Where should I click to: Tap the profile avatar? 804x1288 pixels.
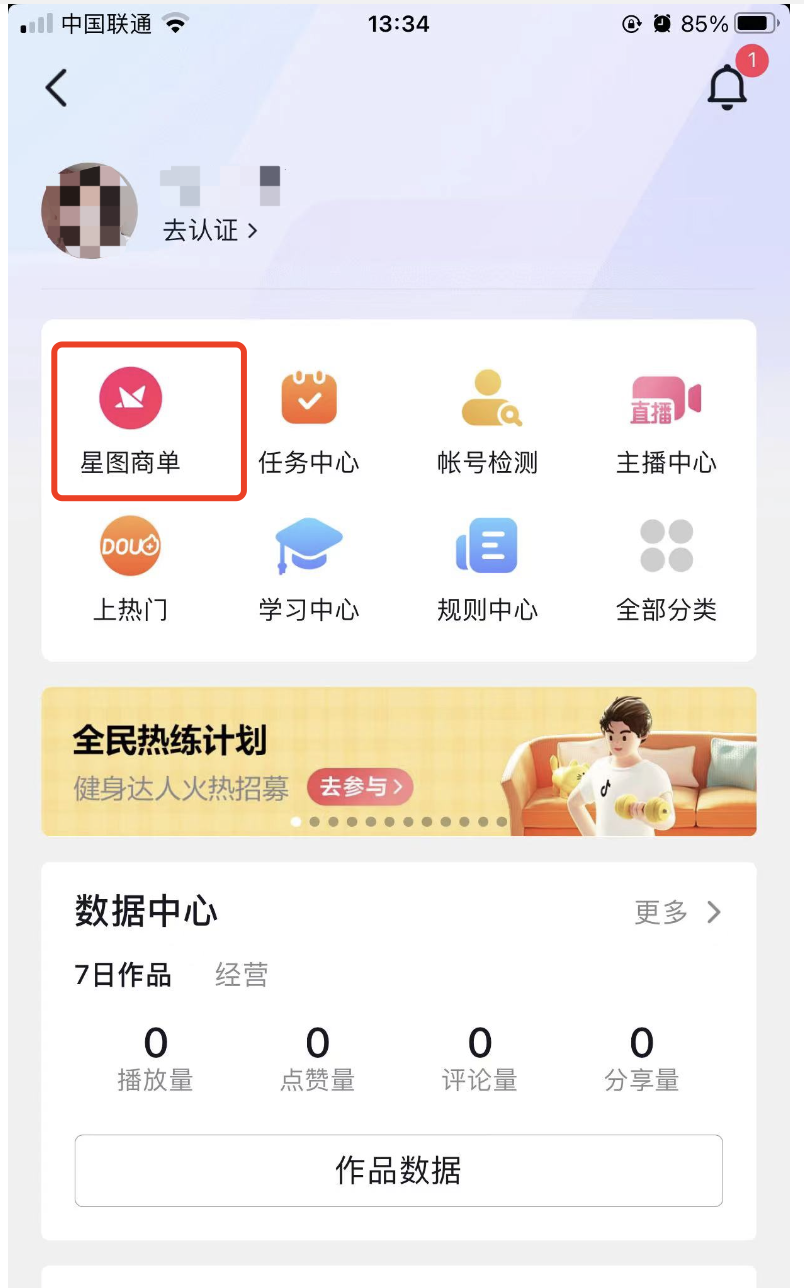tap(89, 211)
